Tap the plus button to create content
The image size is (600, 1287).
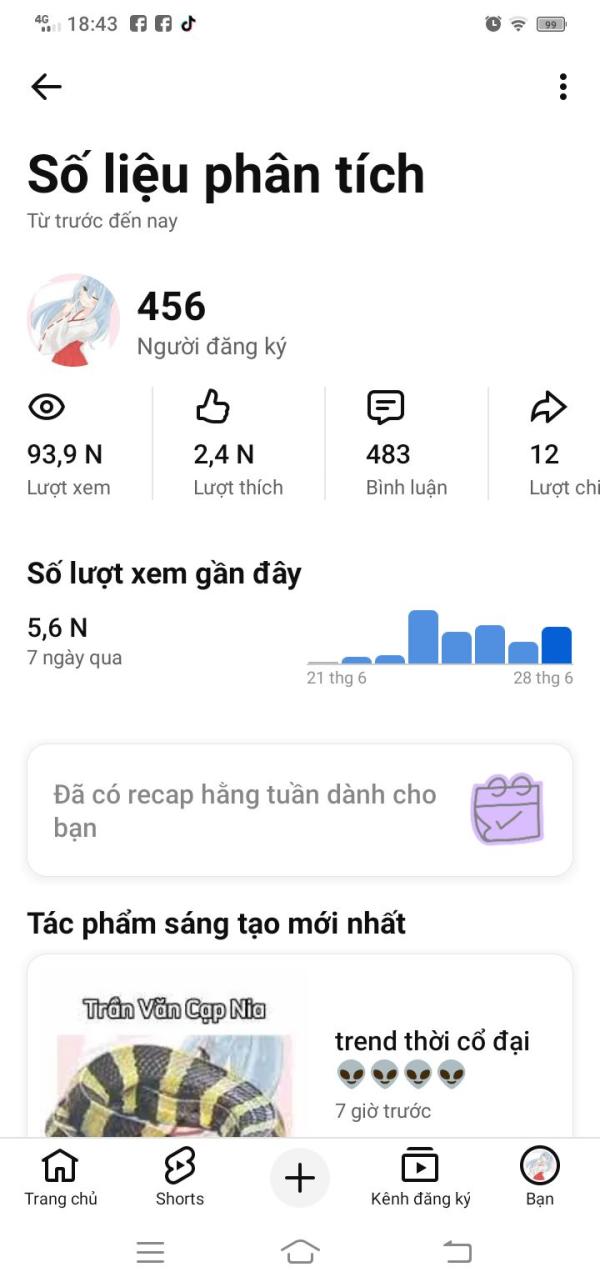pyautogui.click(x=300, y=1178)
